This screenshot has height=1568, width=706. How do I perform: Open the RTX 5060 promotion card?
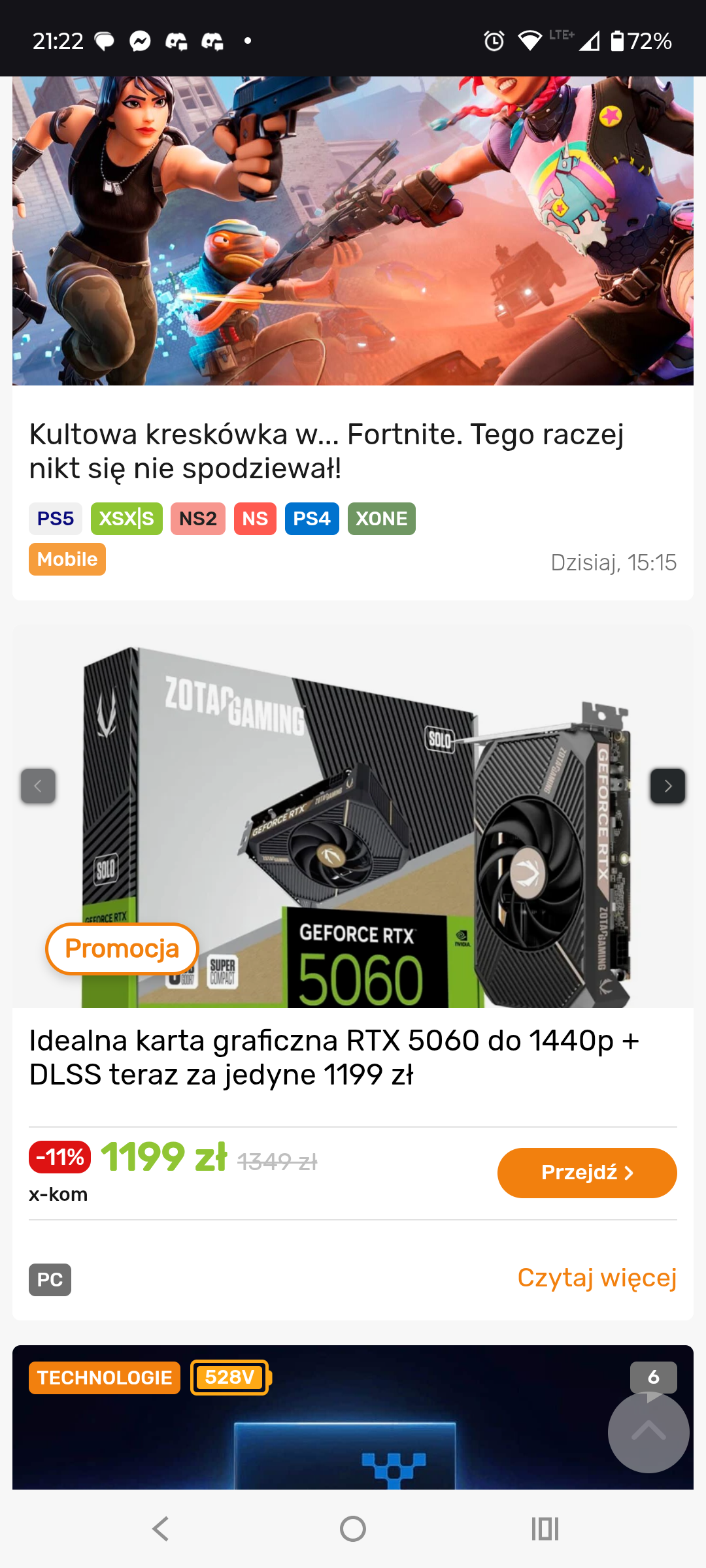(333, 1057)
